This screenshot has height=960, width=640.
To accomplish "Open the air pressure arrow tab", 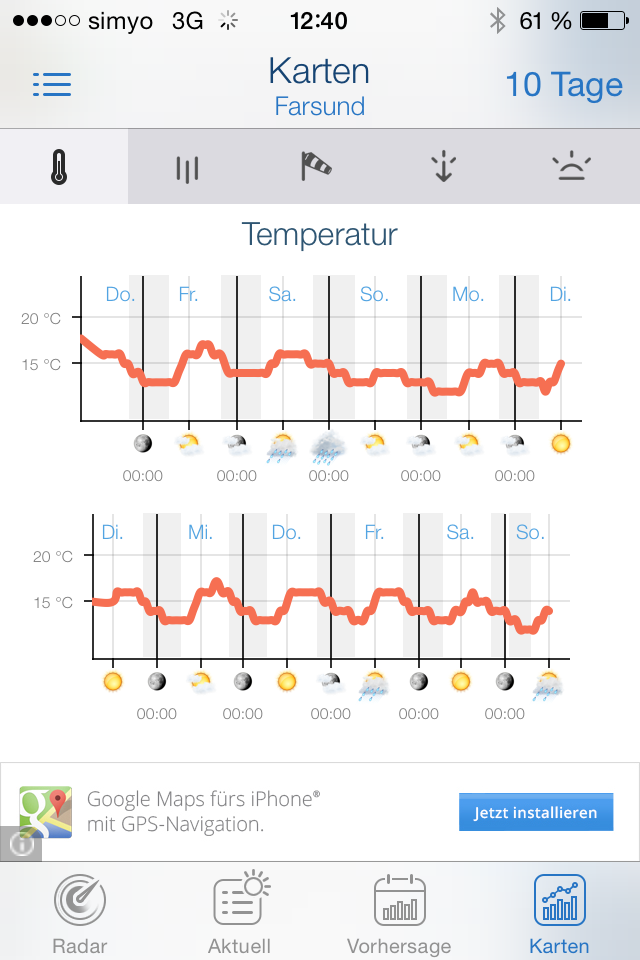I will click(x=444, y=168).
